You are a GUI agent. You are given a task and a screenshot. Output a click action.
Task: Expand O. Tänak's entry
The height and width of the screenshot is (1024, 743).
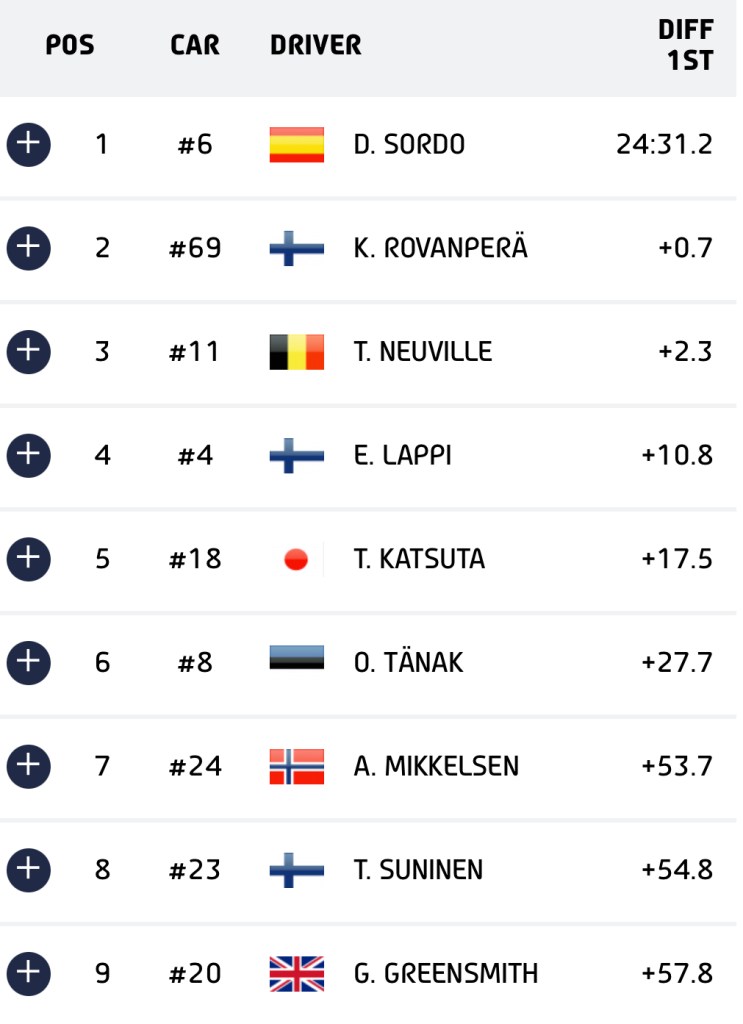click(x=28, y=662)
